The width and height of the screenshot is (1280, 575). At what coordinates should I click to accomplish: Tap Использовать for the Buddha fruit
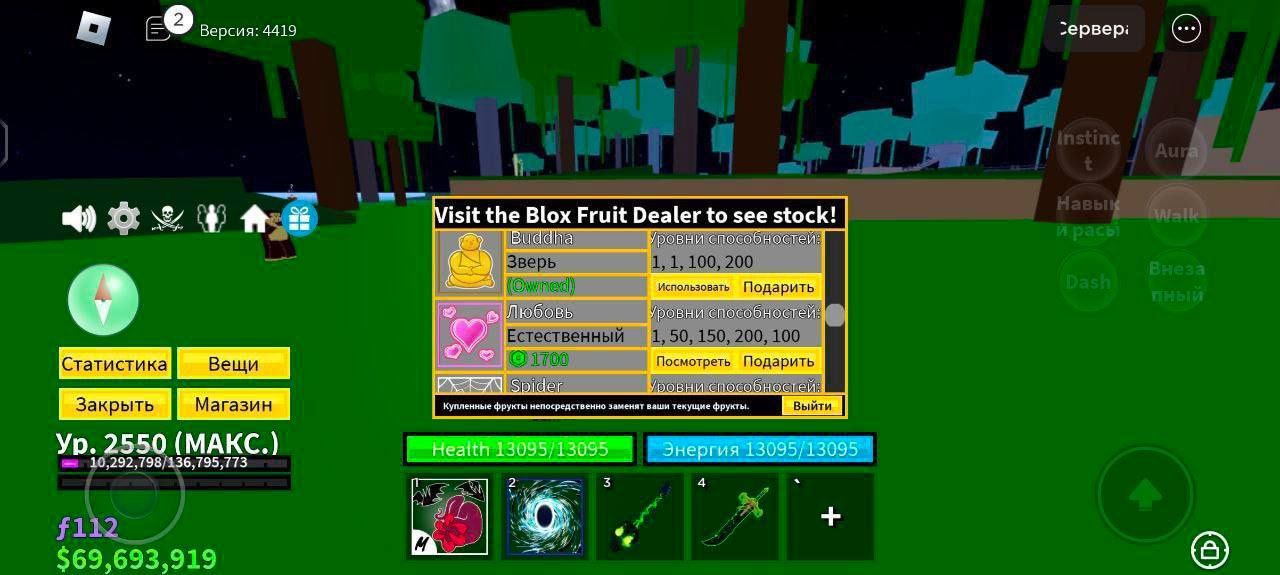pos(692,287)
